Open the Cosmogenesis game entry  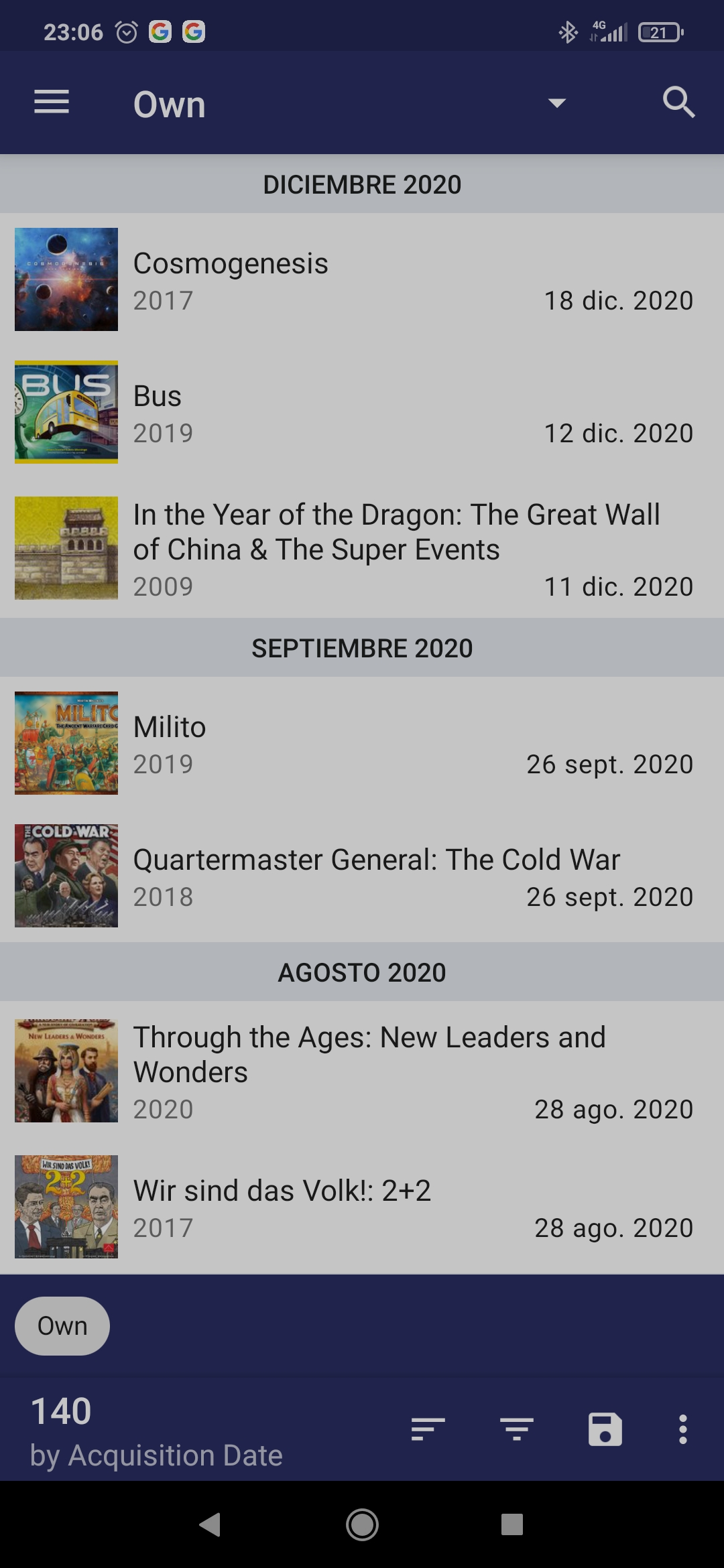362,279
